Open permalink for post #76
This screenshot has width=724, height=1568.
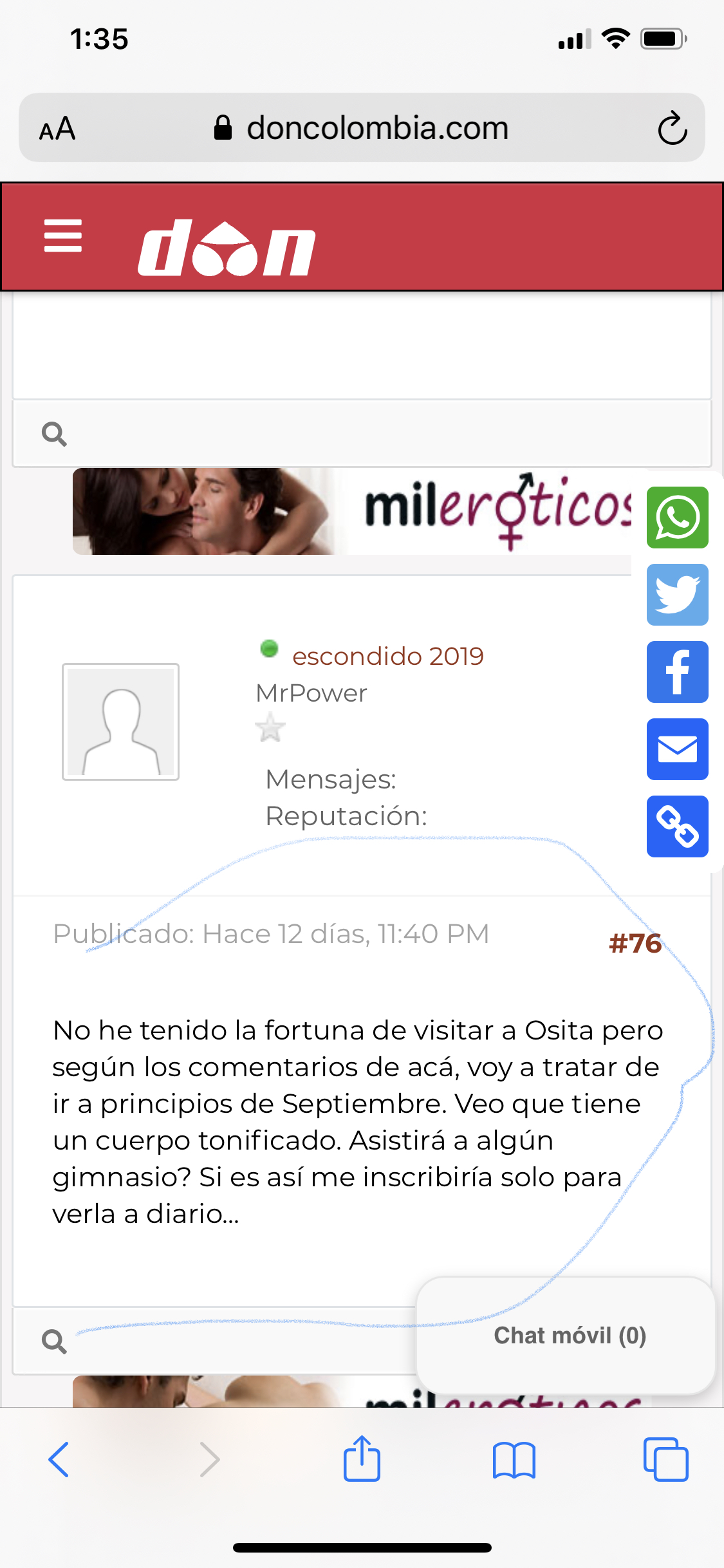point(635,944)
